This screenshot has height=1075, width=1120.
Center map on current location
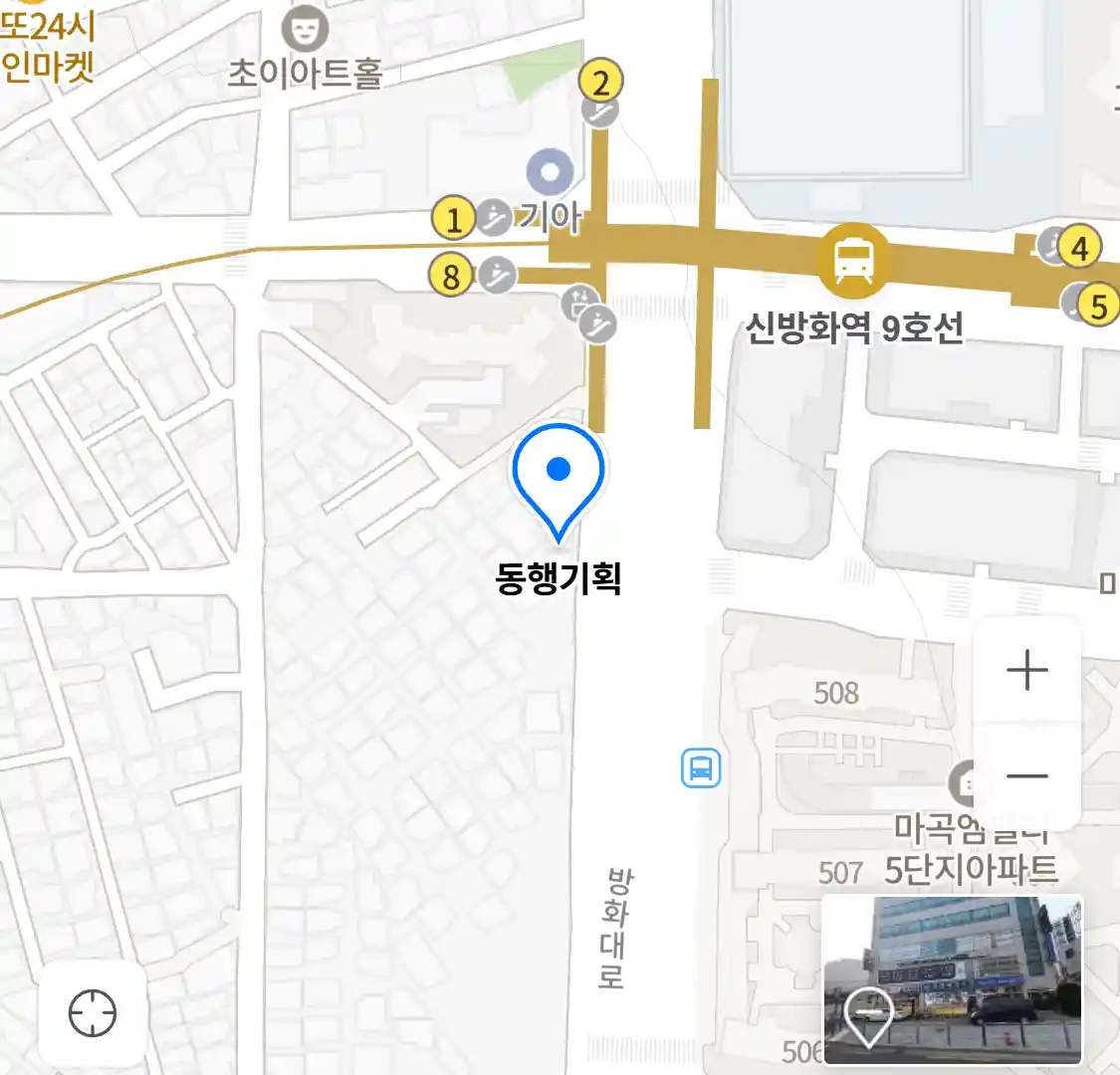[x=93, y=1013]
